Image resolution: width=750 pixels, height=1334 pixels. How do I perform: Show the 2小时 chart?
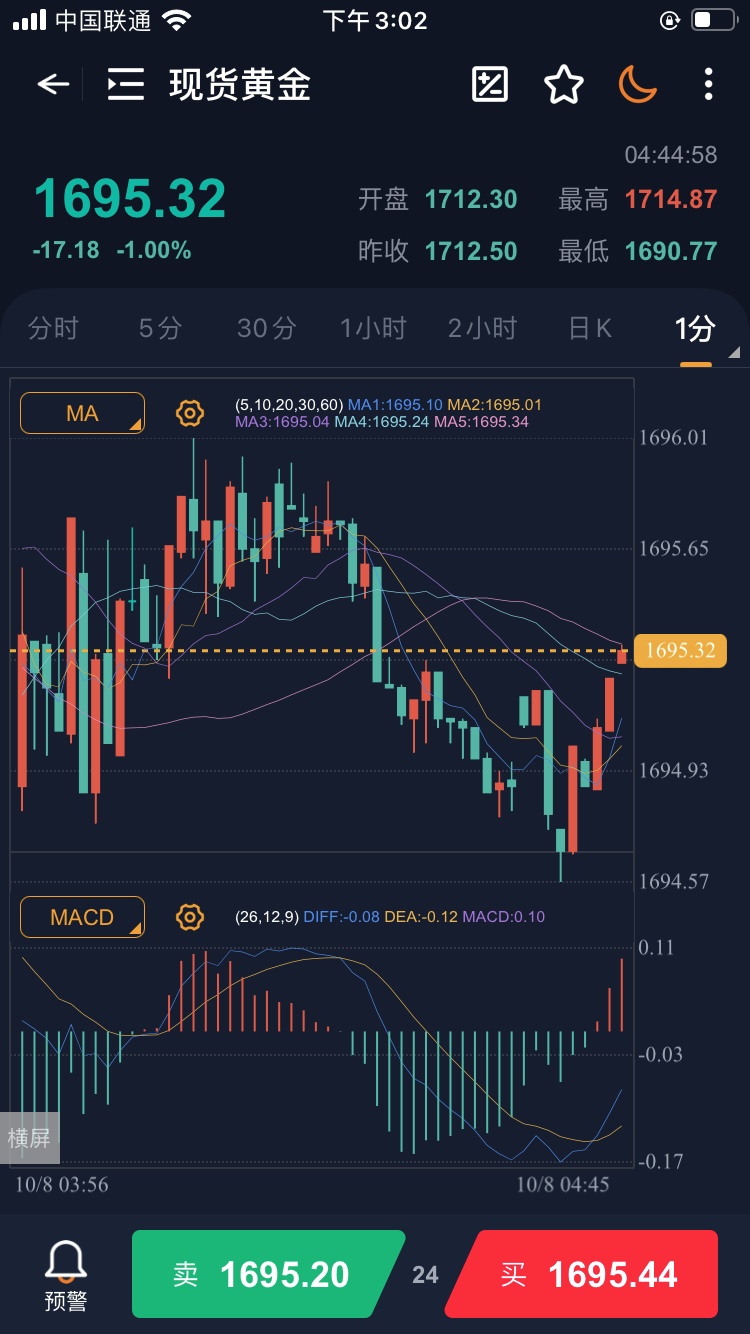click(x=482, y=328)
